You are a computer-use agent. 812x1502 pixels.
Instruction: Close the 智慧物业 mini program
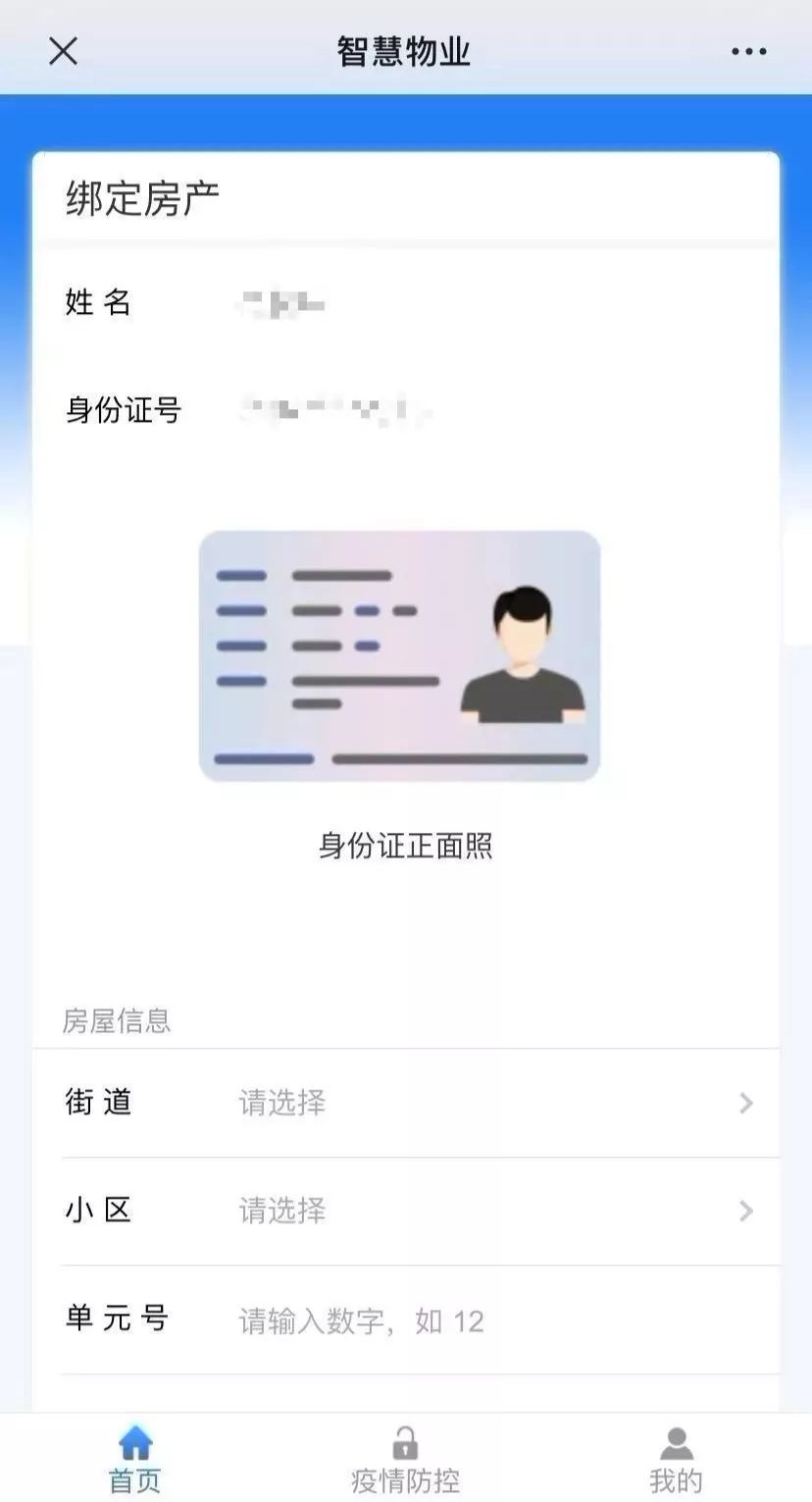click(63, 51)
